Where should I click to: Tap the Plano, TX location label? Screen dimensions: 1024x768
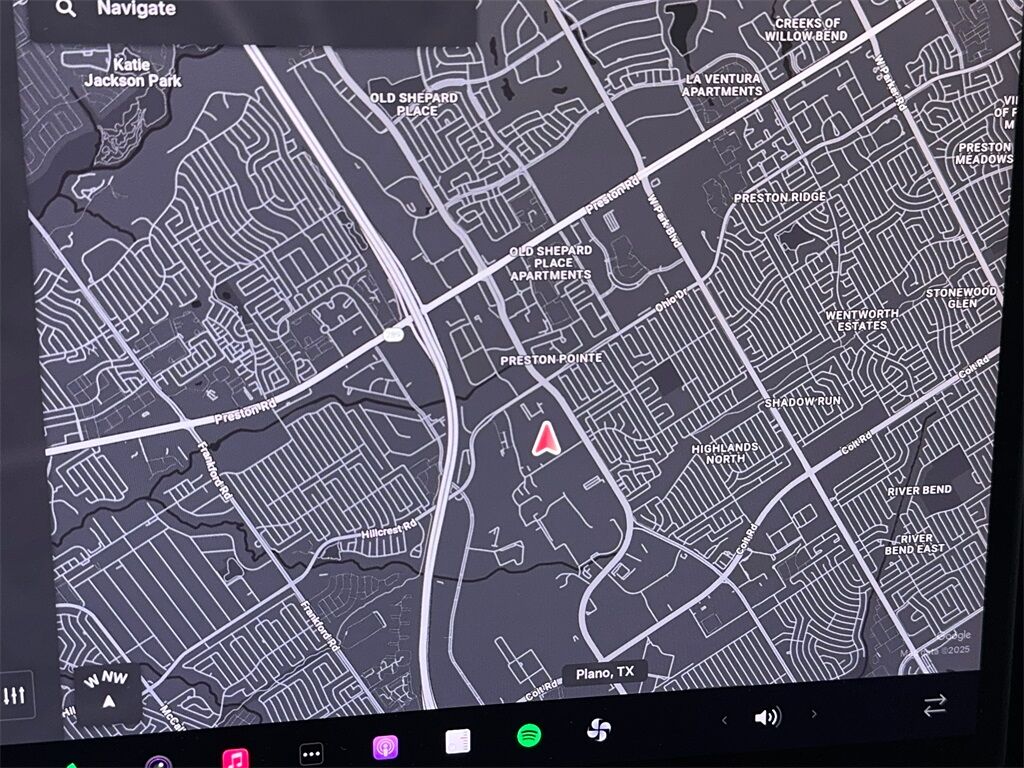[x=605, y=672]
